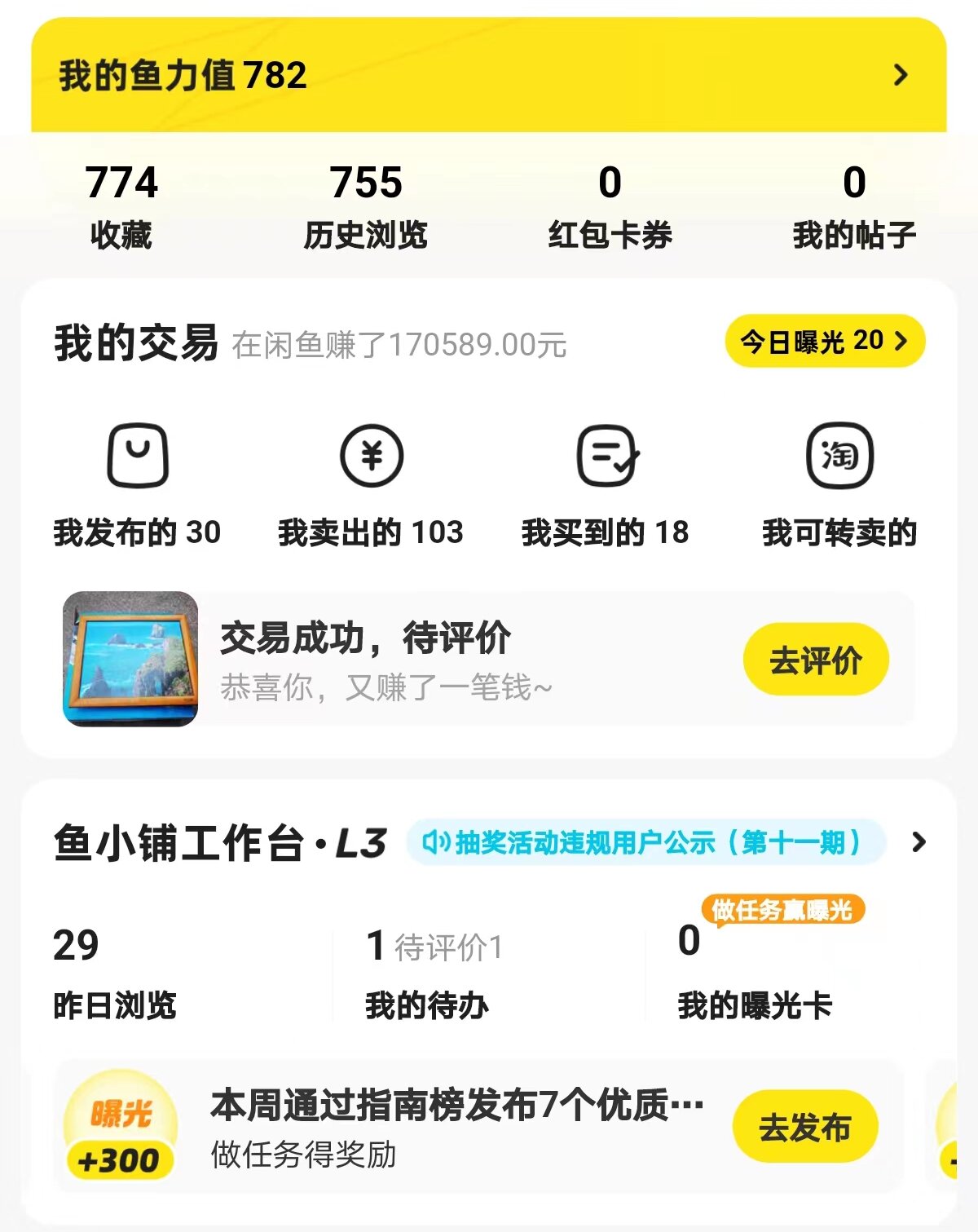The height and width of the screenshot is (1232, 978).
Task: Read the 抽奖活动违规用户公示 notice
Action: click(x=645, y=841)
